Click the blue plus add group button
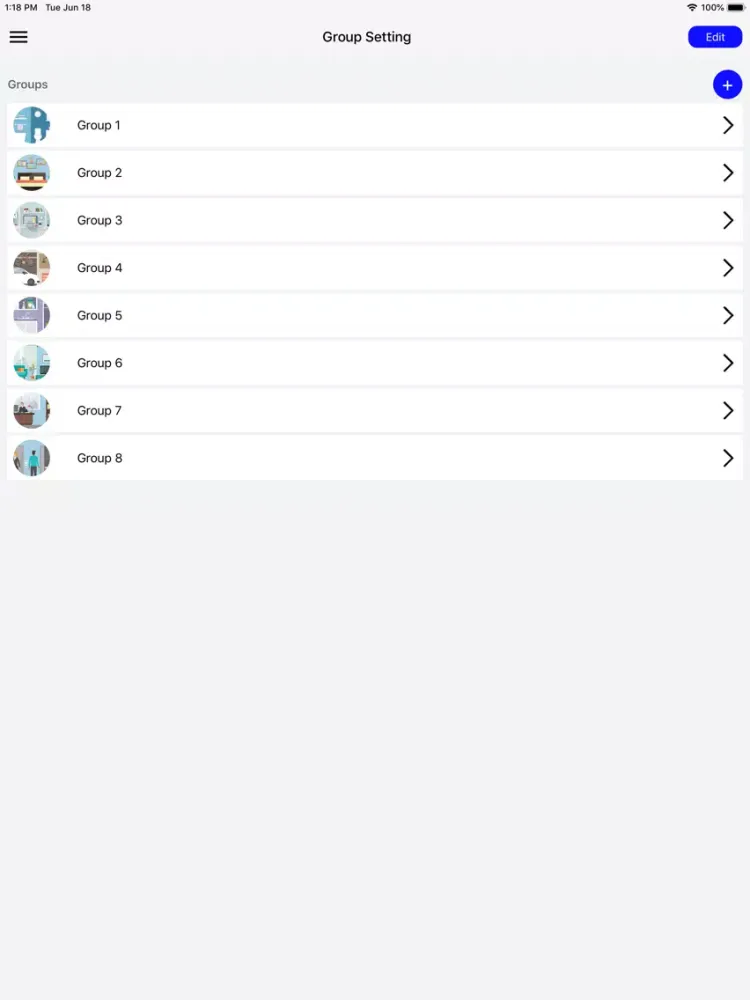Image resolution: width=750 pixels, height=1000 pixels. [727, 85]
